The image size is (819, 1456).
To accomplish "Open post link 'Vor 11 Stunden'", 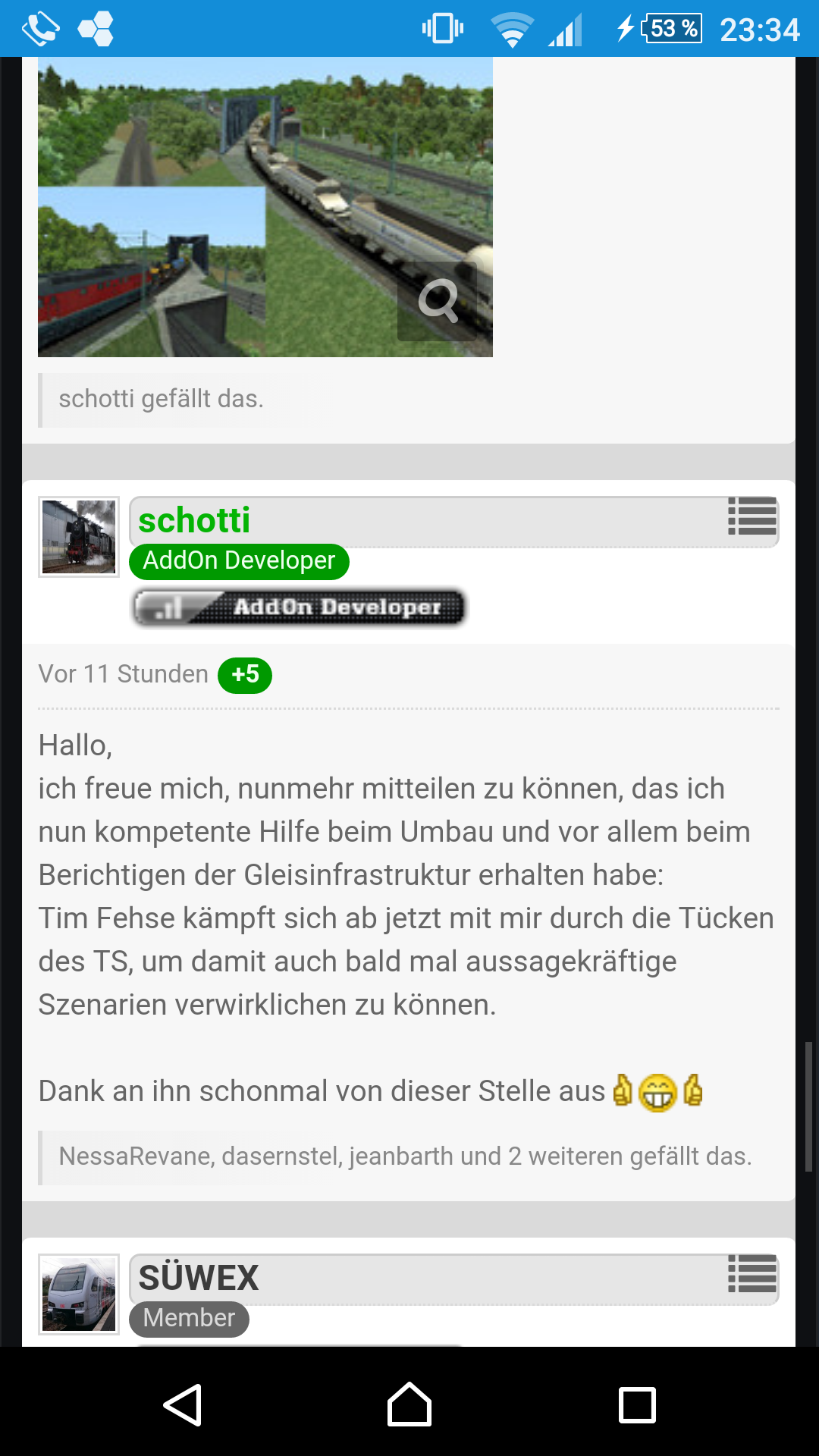I will [123, 674].
